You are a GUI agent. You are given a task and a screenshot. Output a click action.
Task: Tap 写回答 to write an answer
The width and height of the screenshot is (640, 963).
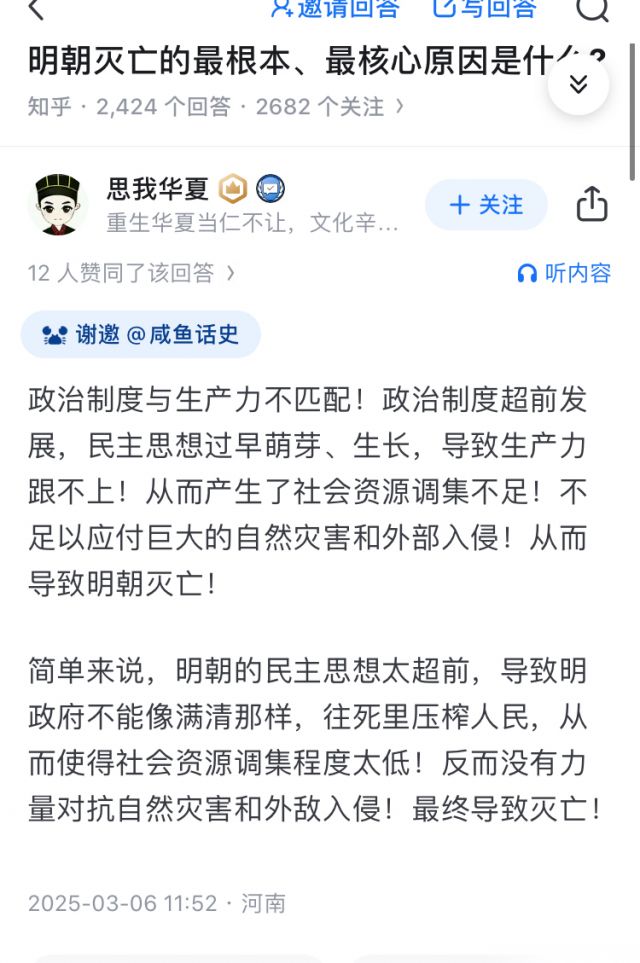[x=484, y=9]
